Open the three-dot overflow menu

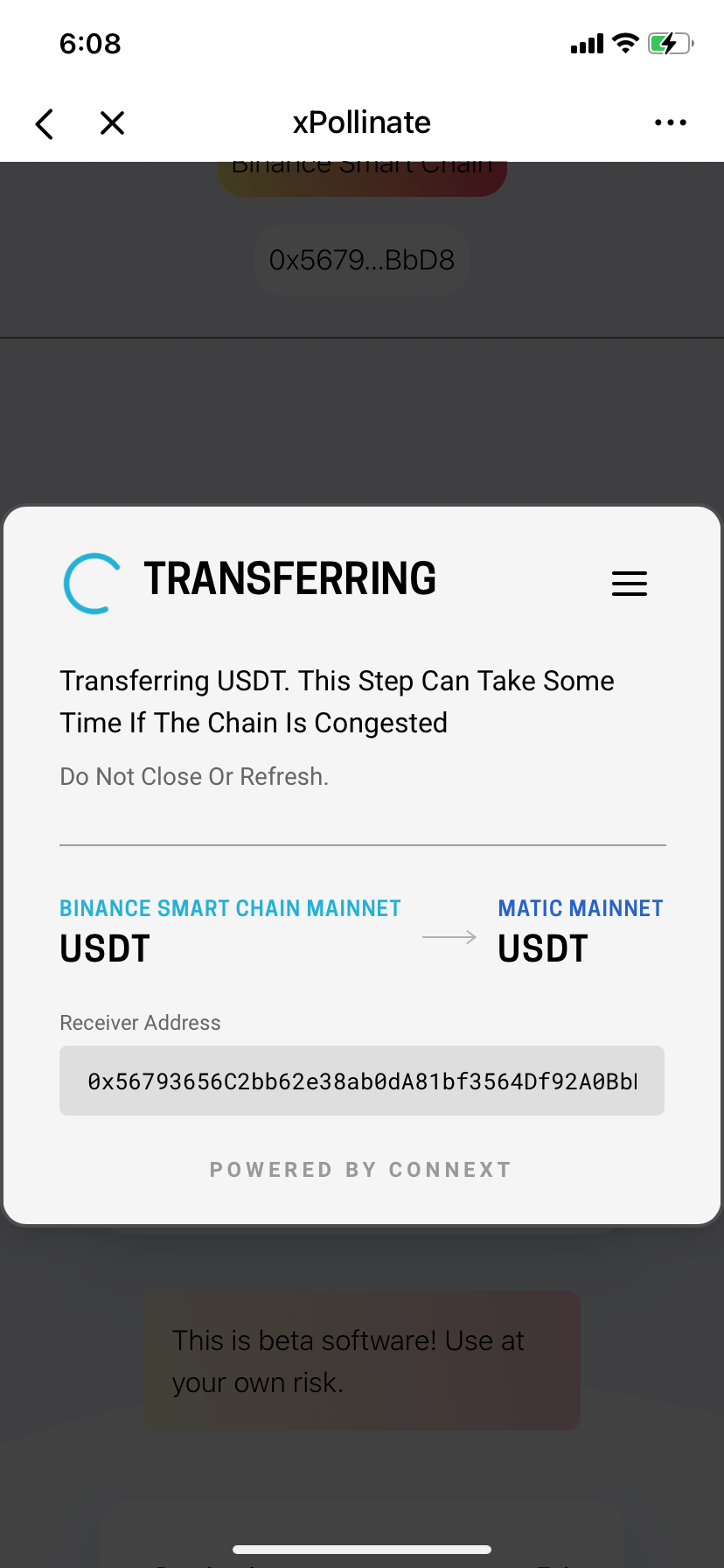670,123
